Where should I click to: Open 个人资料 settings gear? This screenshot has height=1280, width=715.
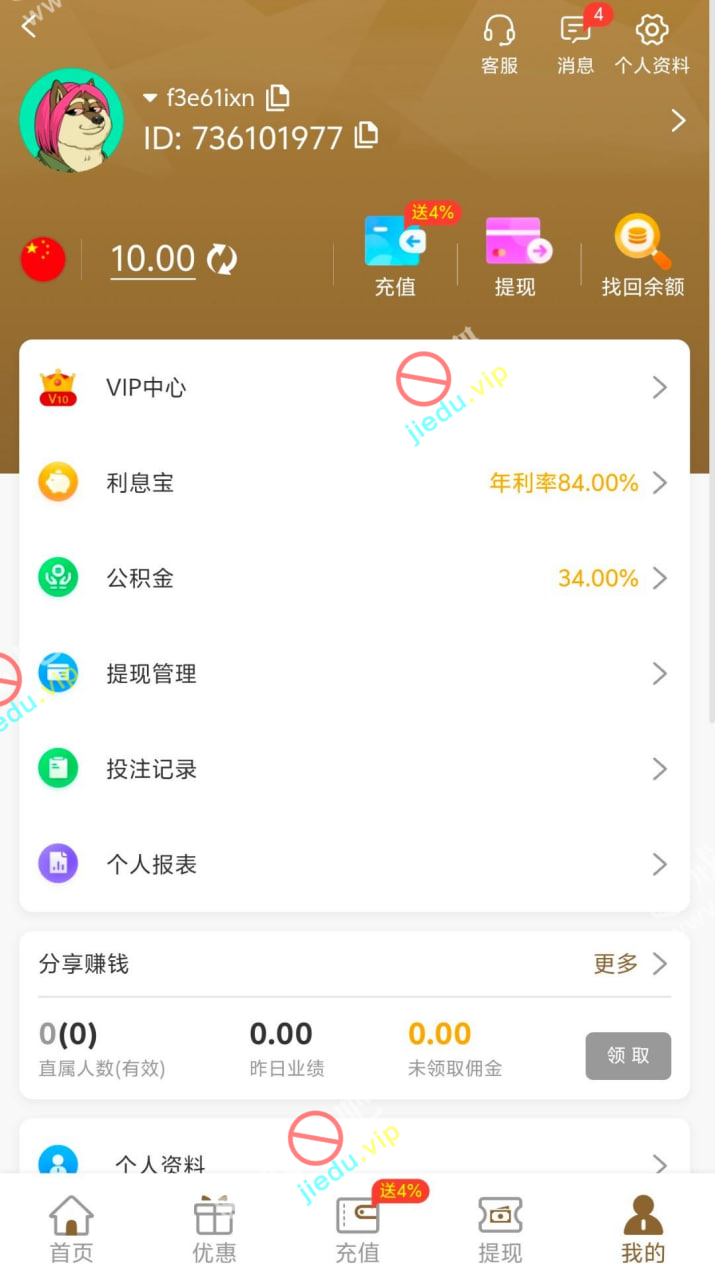tap(652, 44)
